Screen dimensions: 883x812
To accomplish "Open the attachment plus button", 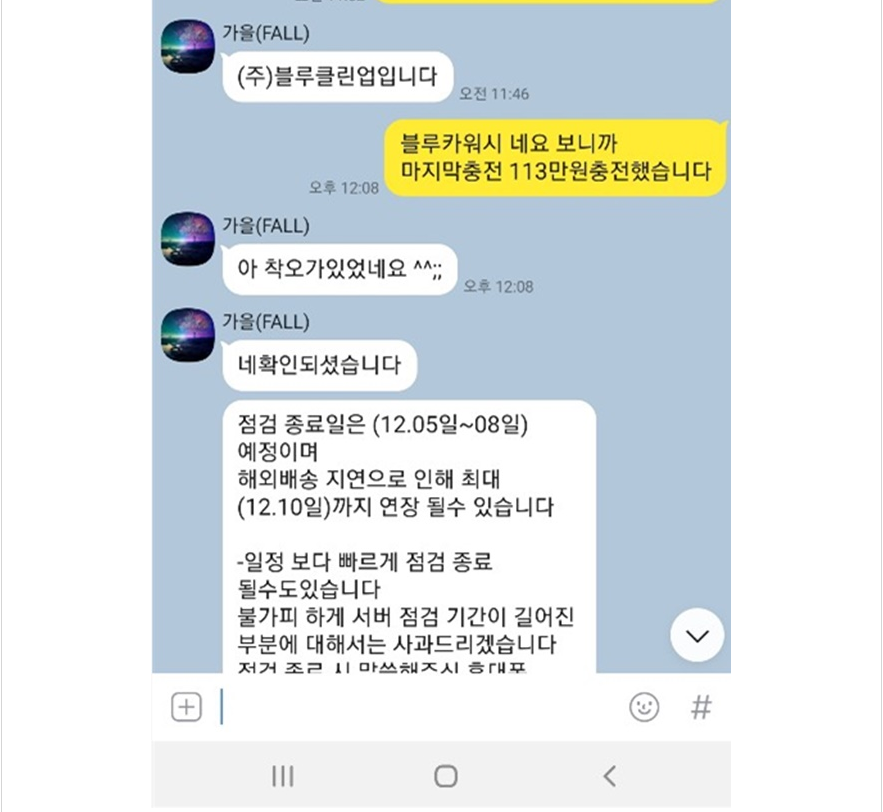I will coord(187,707).
